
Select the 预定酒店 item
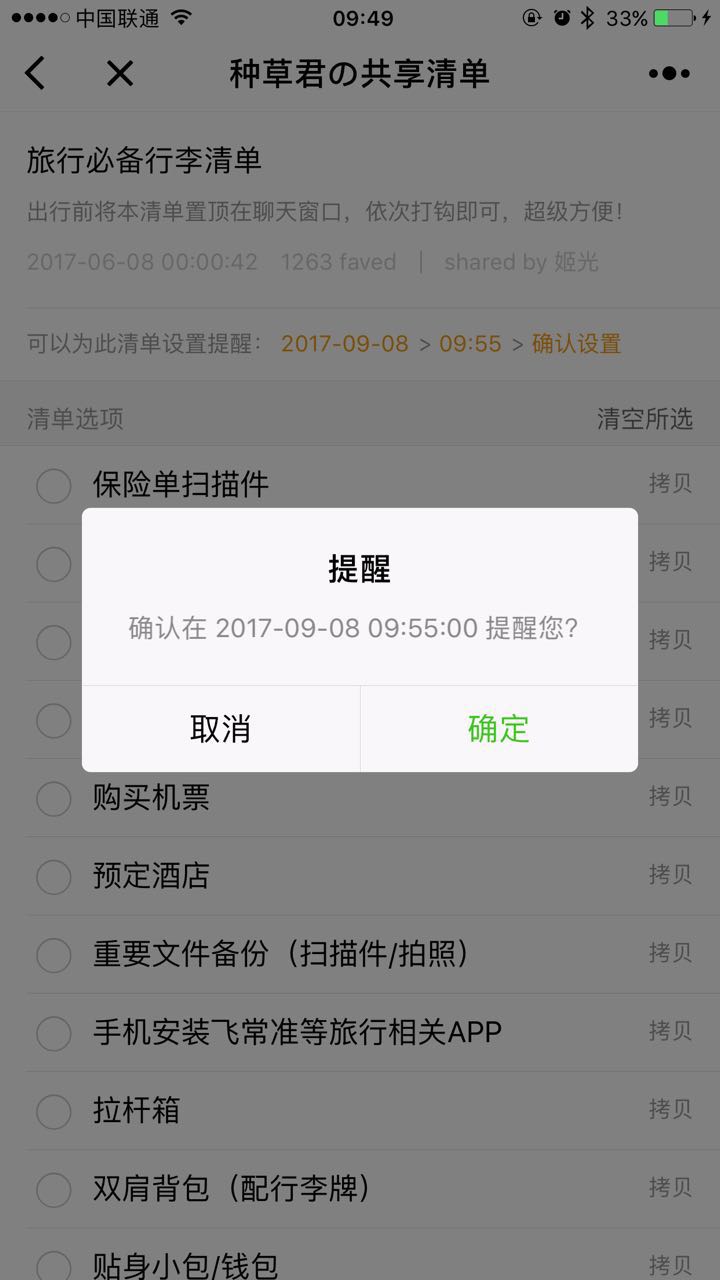(54, 876)
